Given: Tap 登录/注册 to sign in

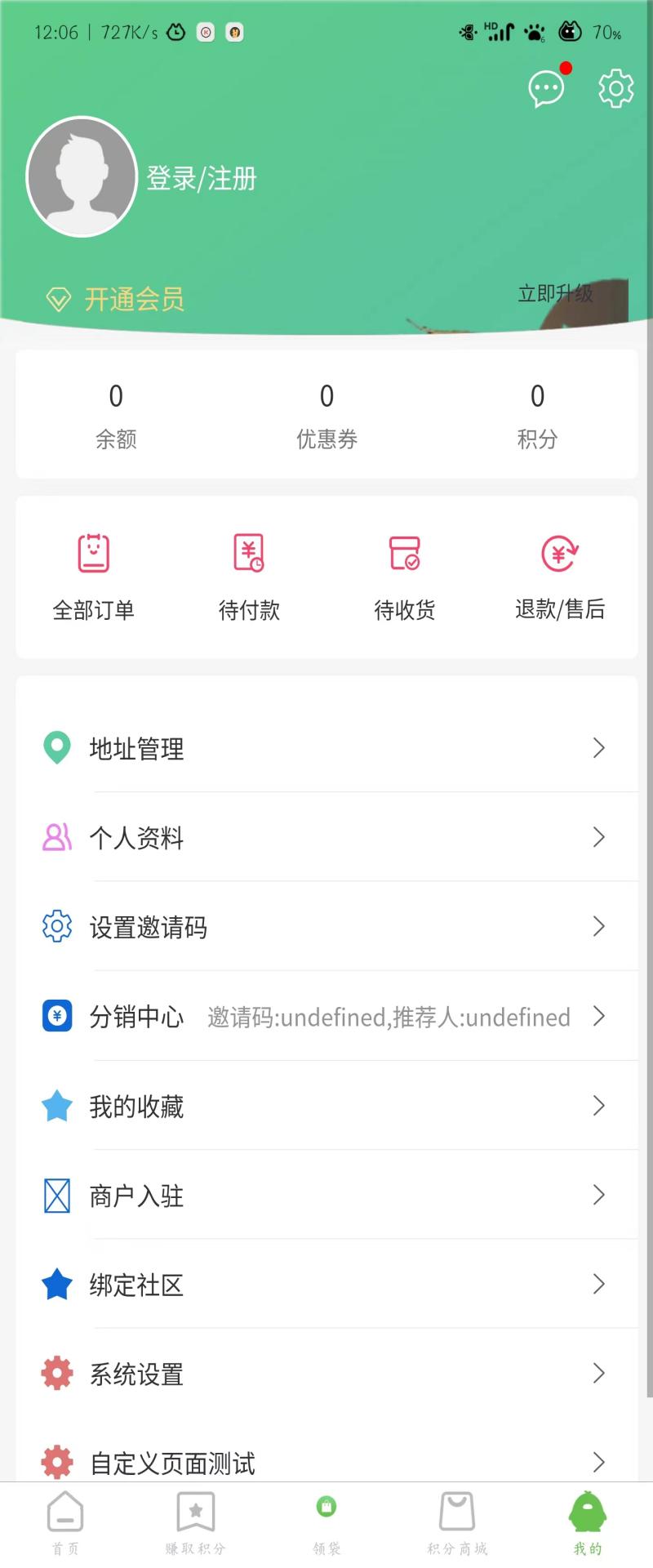Looking at the screenshot, I should (x=201, y=178).
